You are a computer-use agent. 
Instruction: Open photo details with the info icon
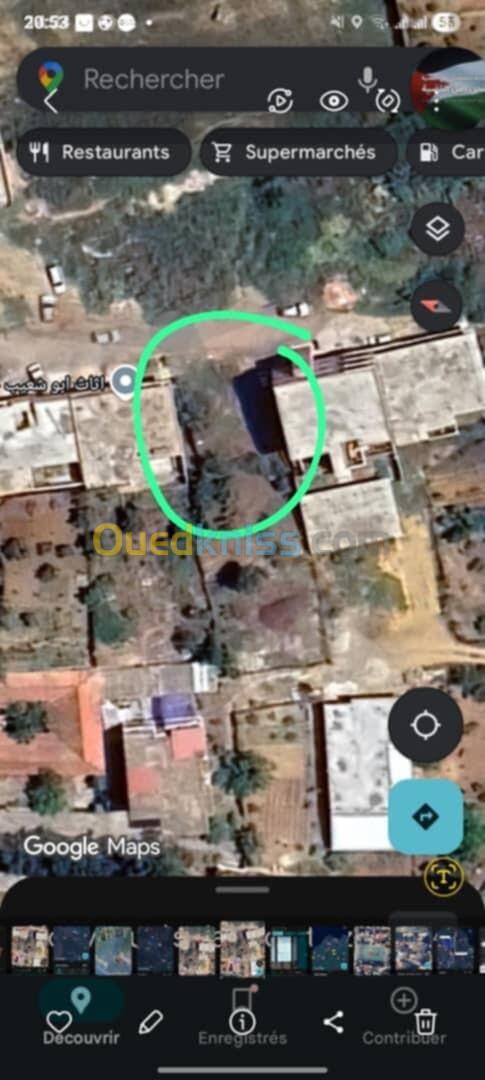point(242,1021)
